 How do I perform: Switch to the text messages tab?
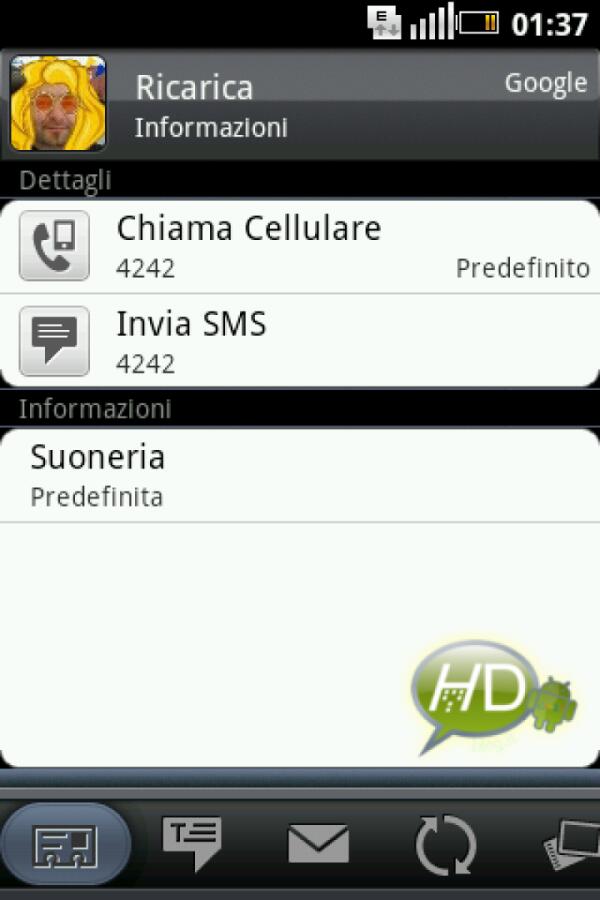[x=192, y=843]
